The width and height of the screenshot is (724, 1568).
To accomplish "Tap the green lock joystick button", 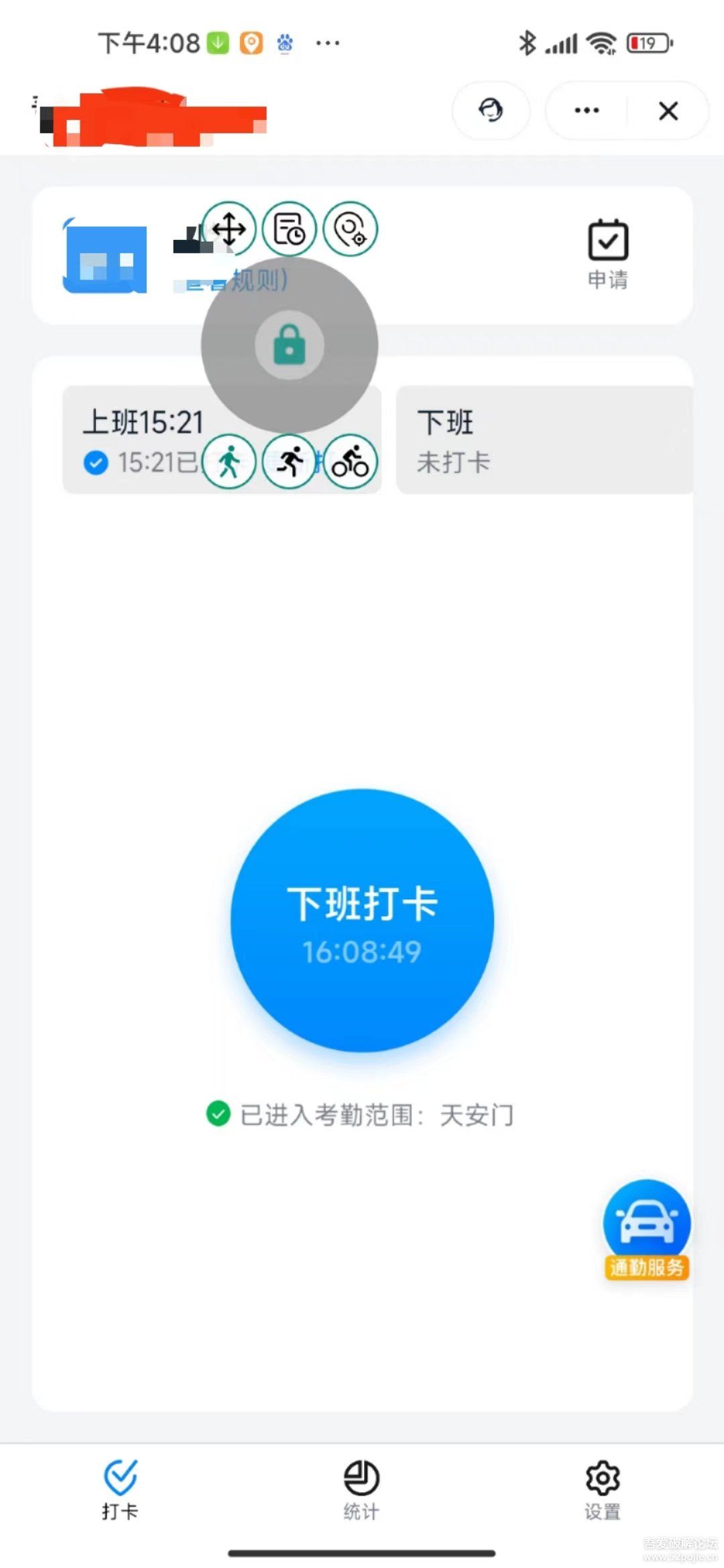I will [x=290, y=345].
